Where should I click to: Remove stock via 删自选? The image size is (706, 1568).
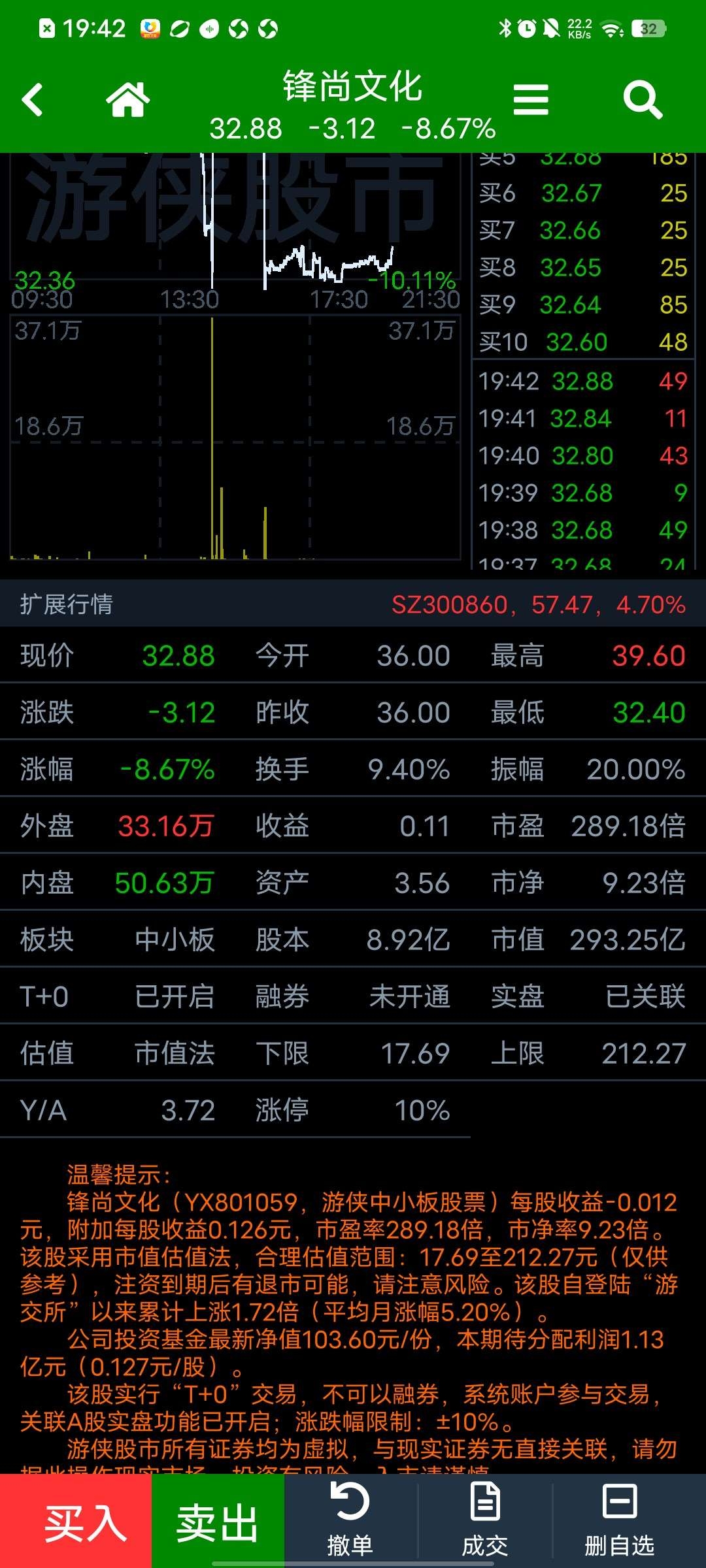click(x=619, y=1520)
